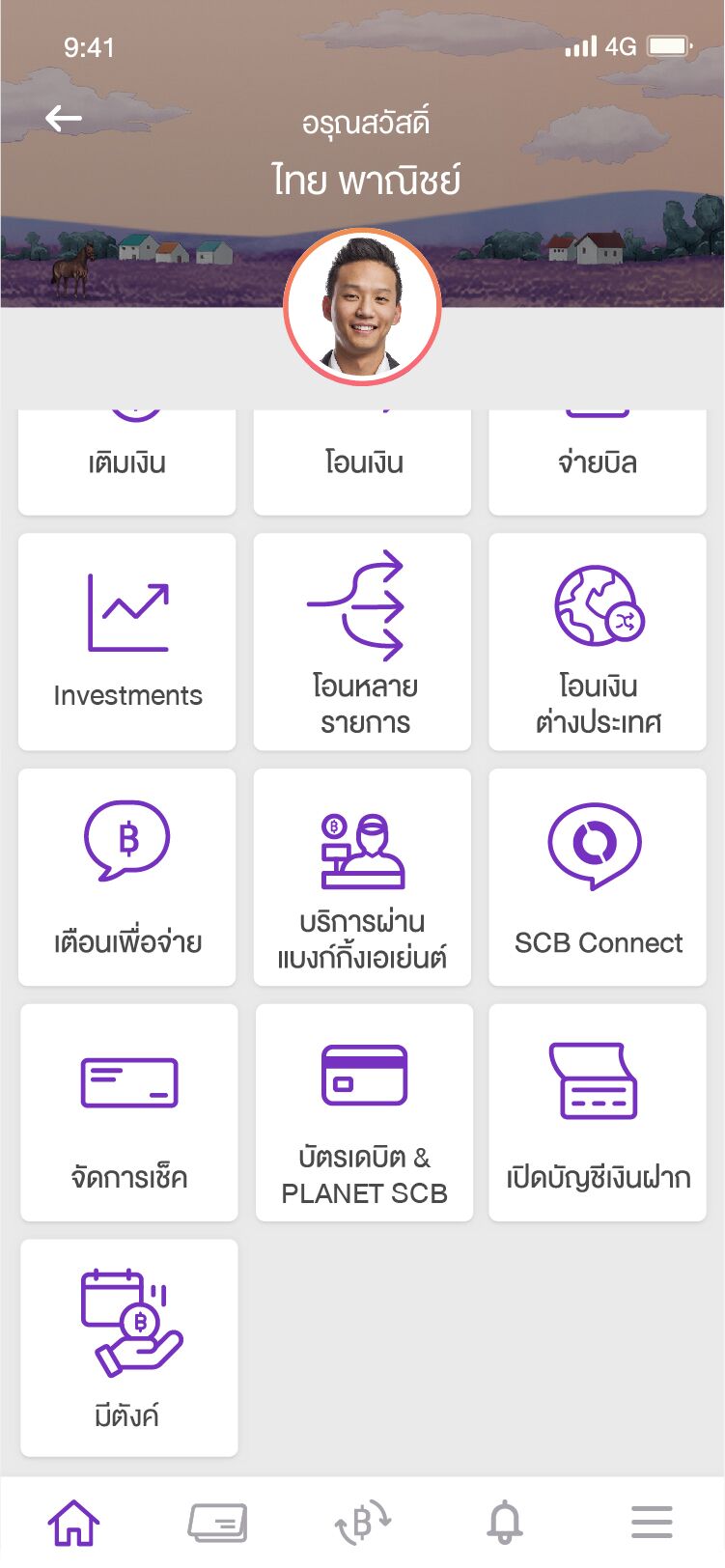
Task: Open เติมเงิน top-up tile
Action: 126,462
